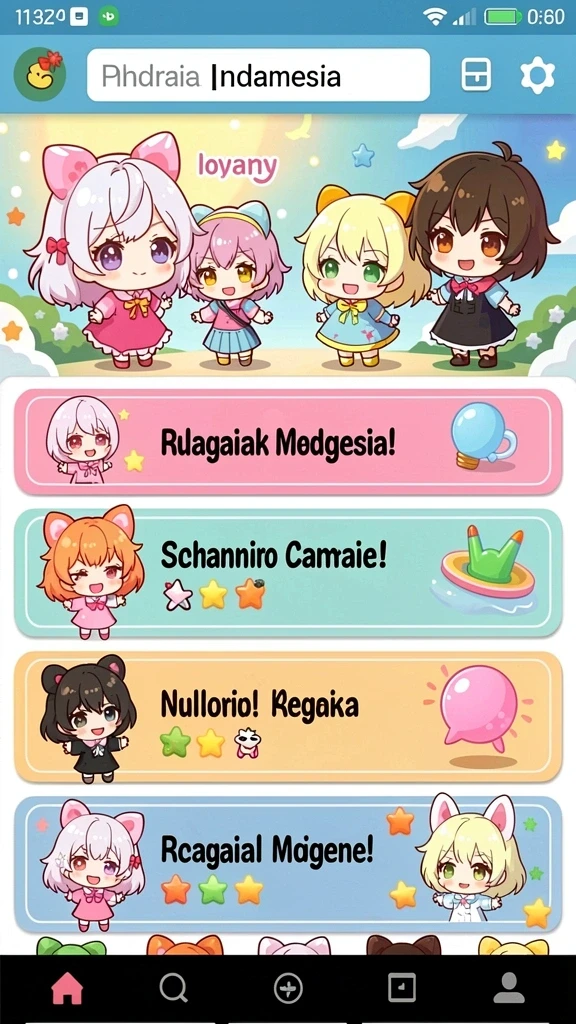Open the Rulagaiak Modgesia! card
Image resolution: width=576 pixels, height=1024 pixels.
[x=288, y=442]
